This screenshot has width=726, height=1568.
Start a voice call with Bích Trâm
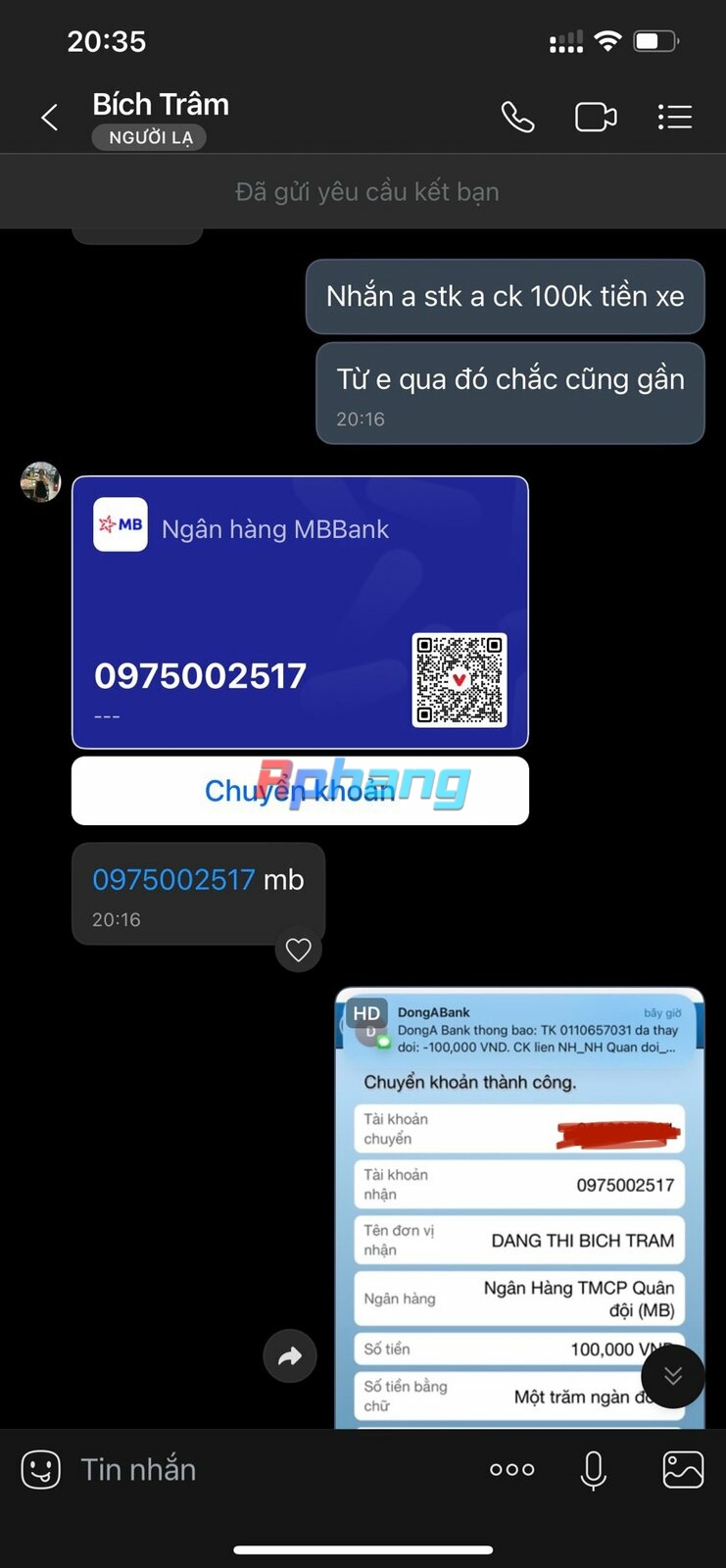(517, 118)
